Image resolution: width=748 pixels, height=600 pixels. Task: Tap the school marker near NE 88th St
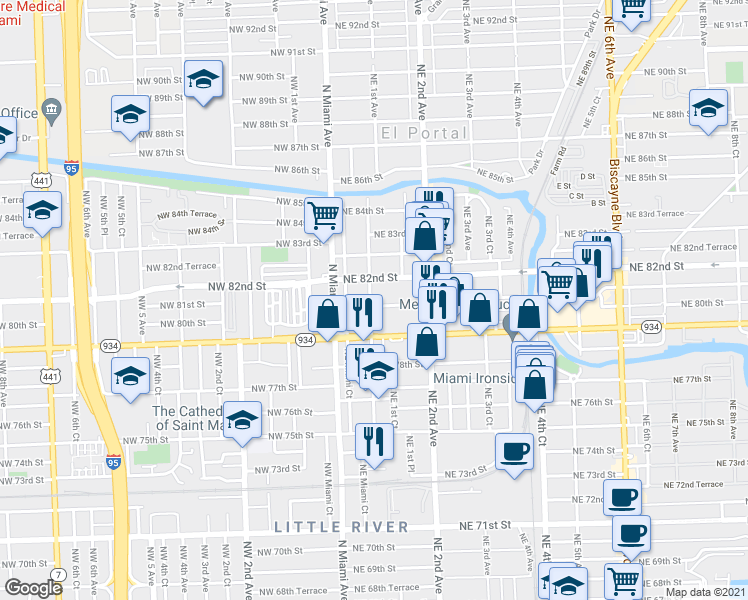click(708, 109)
